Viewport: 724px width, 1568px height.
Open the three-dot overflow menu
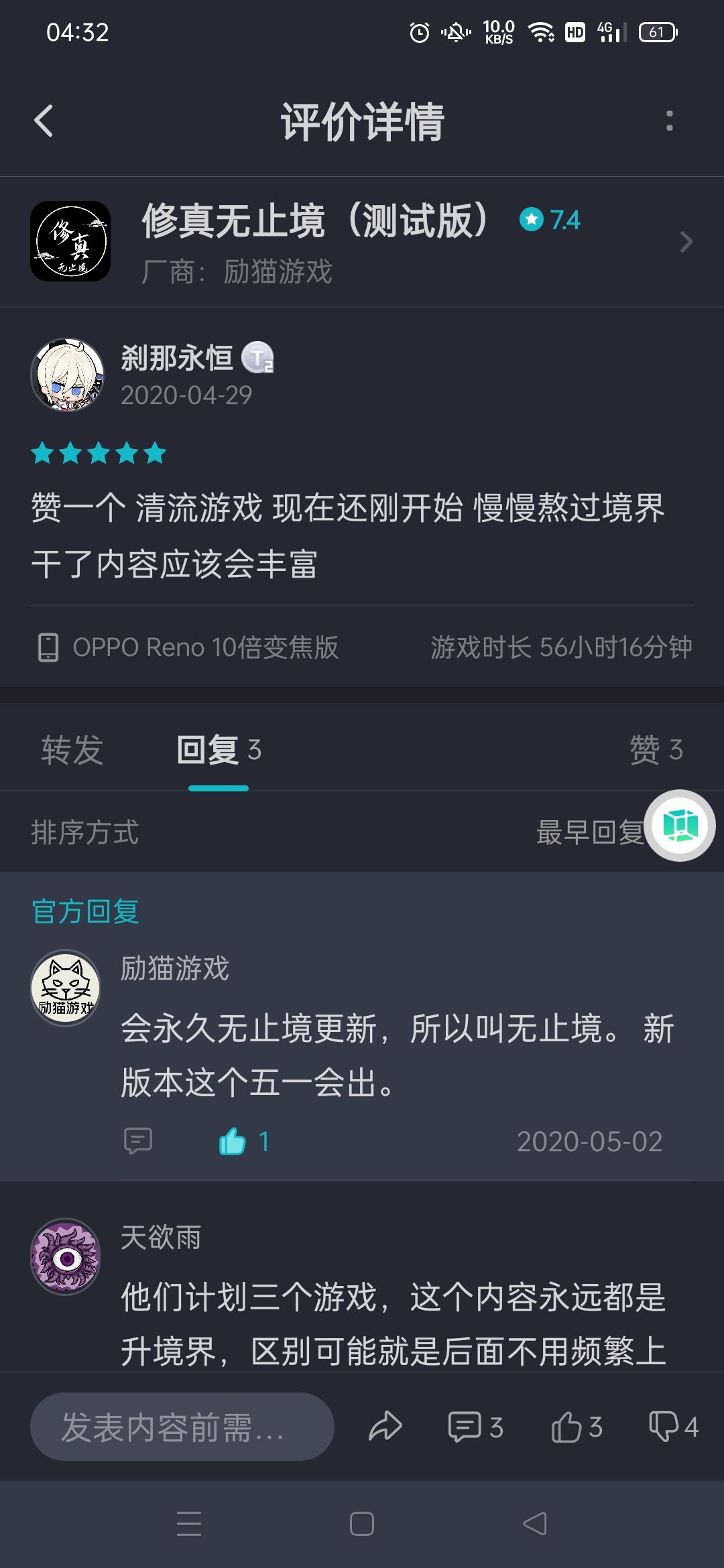[669, 121]
